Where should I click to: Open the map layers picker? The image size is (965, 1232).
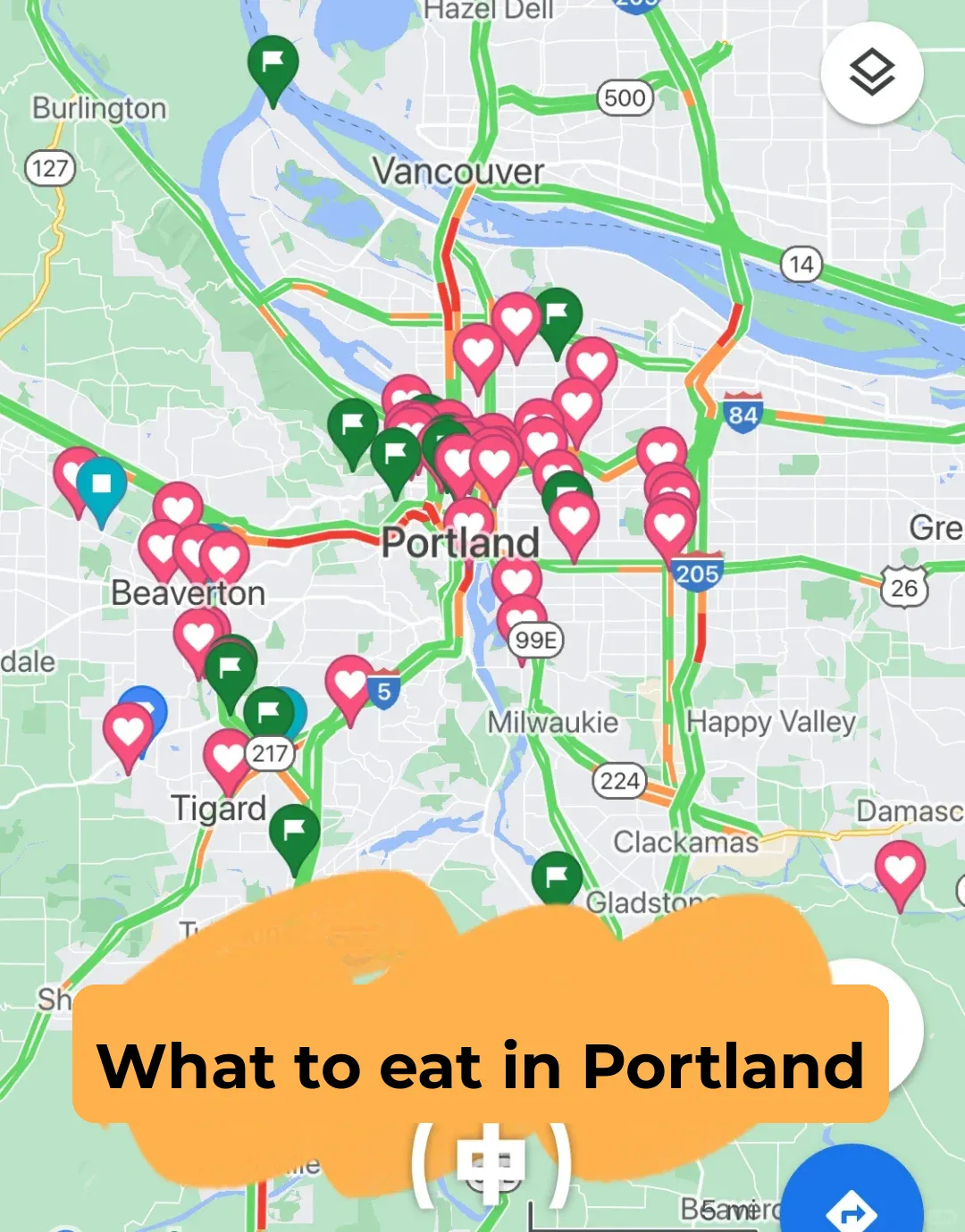(x=874, y=73)
